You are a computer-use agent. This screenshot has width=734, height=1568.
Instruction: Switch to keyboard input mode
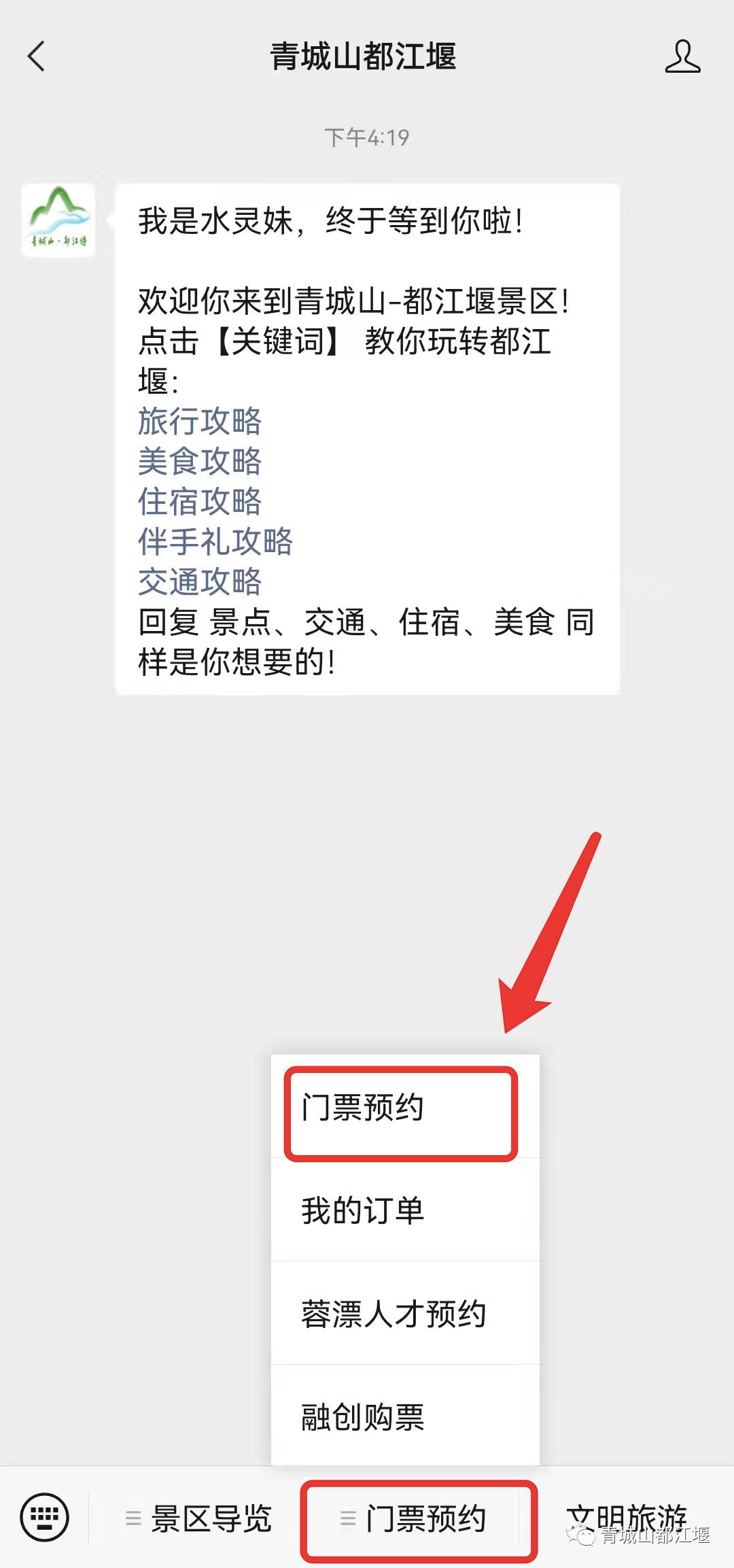tap(44, 1518)
